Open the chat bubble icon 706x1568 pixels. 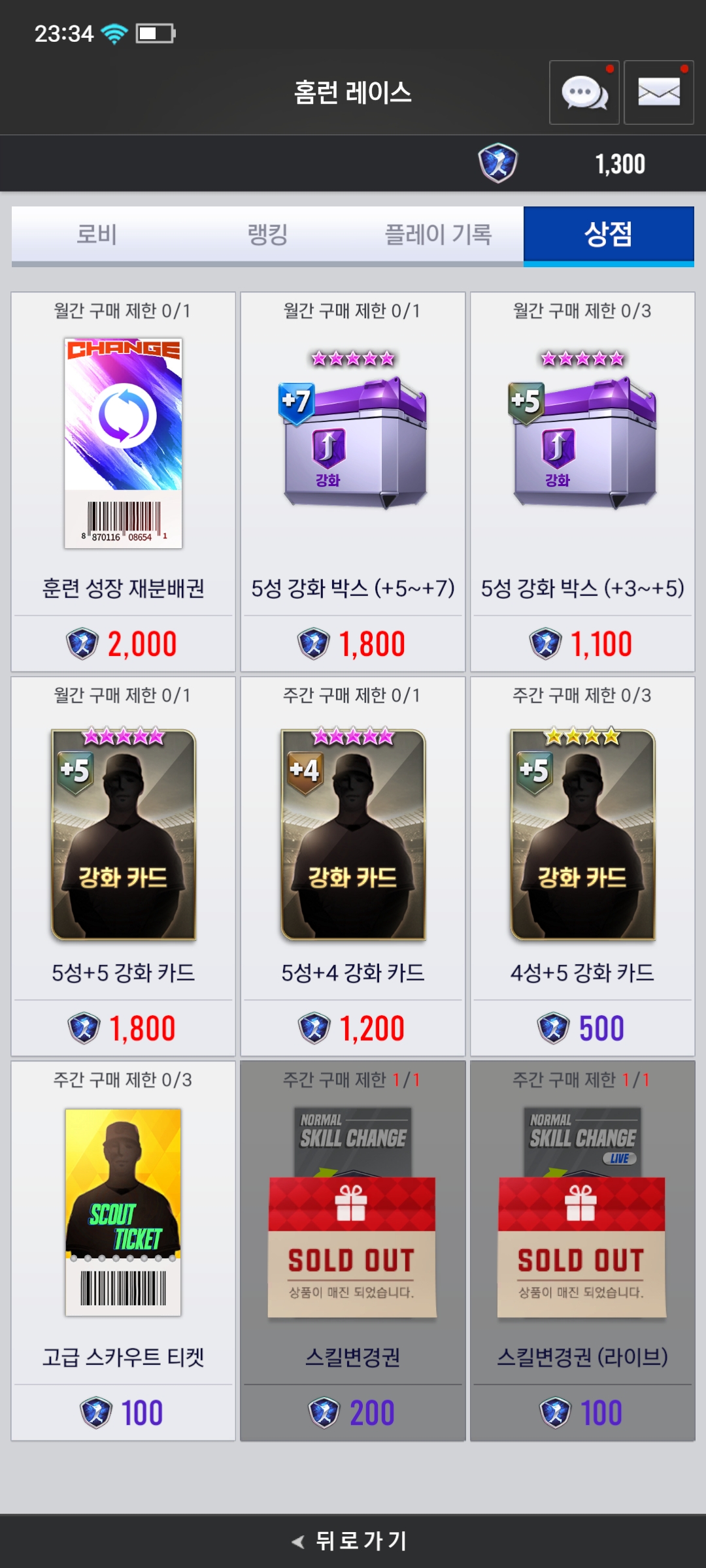[584, 92]
